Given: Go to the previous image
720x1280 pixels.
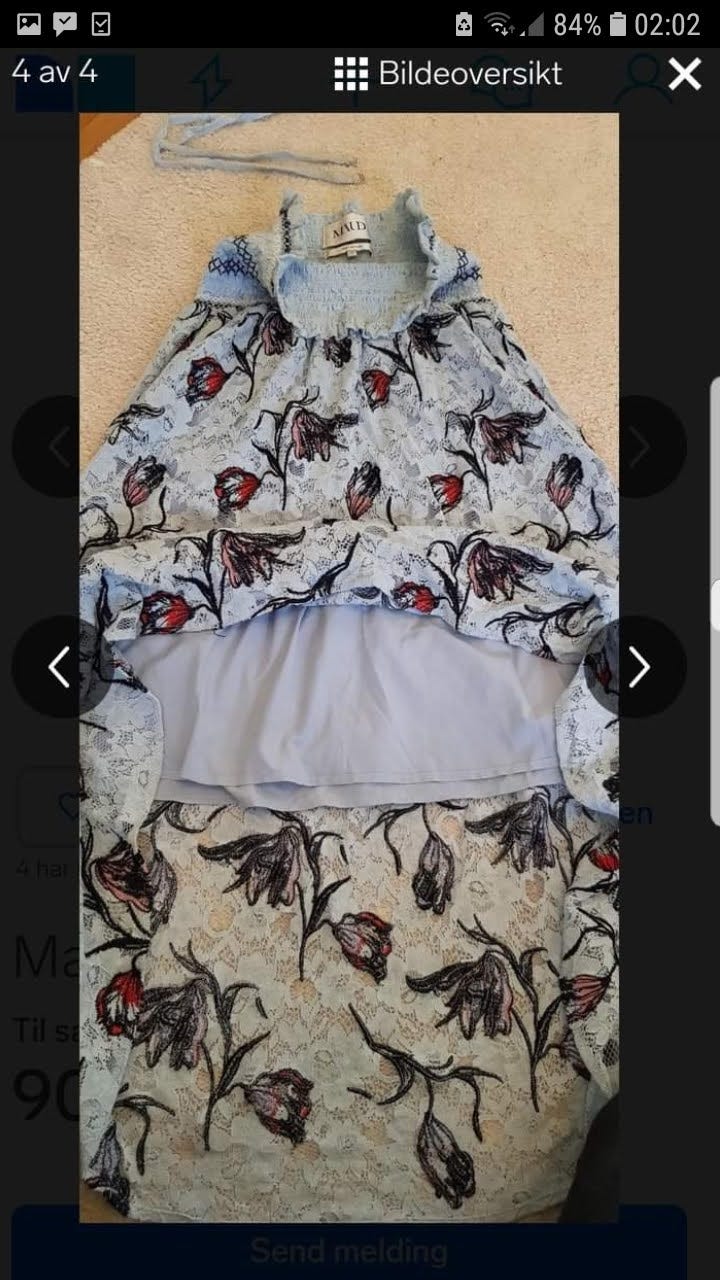Looking at the screenshot, I should pyautogui.click(x=60, y=667).
